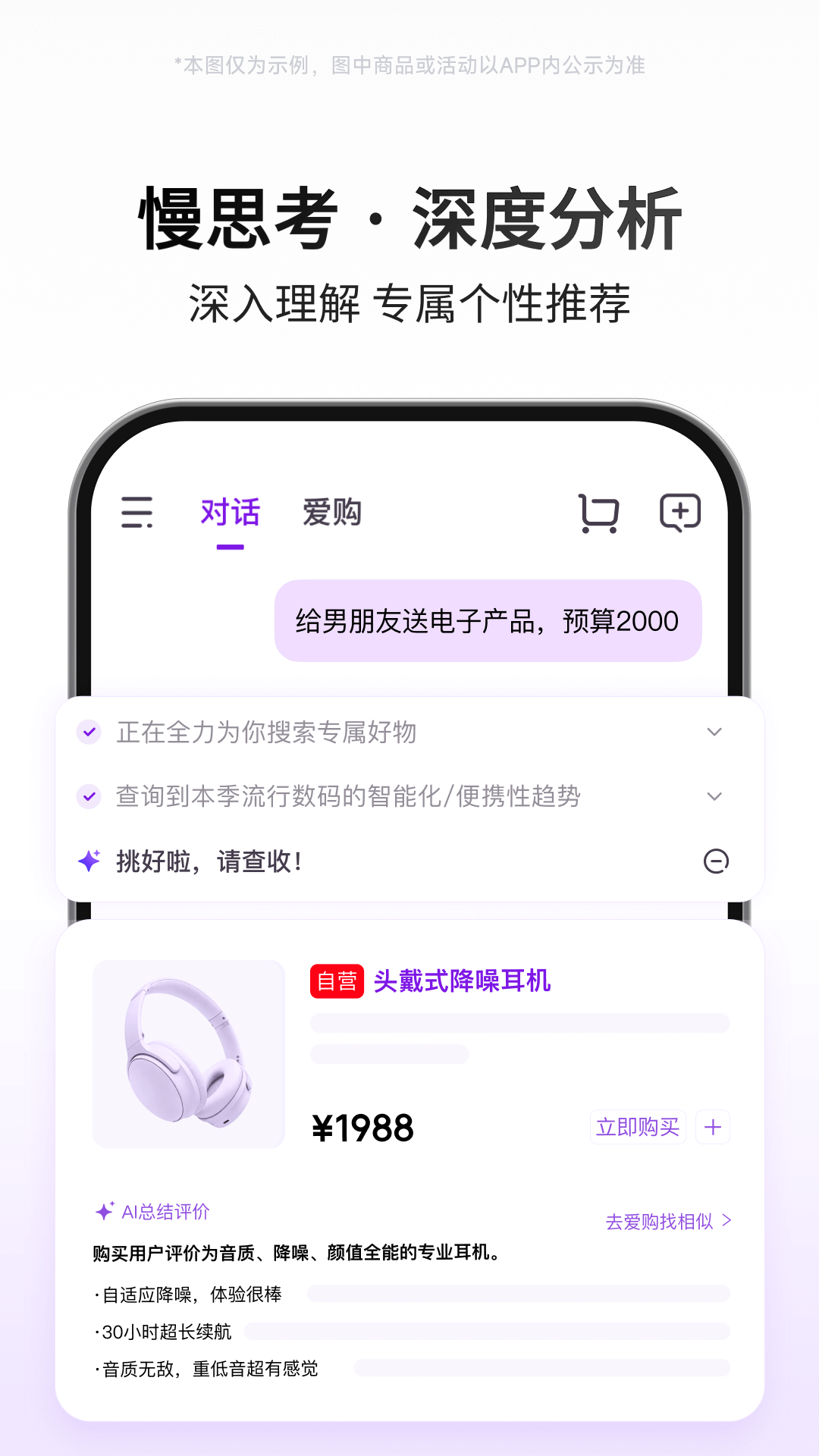Click the red 自营 badge
This screenshot has width=819, height=1456.
(336, 982)
